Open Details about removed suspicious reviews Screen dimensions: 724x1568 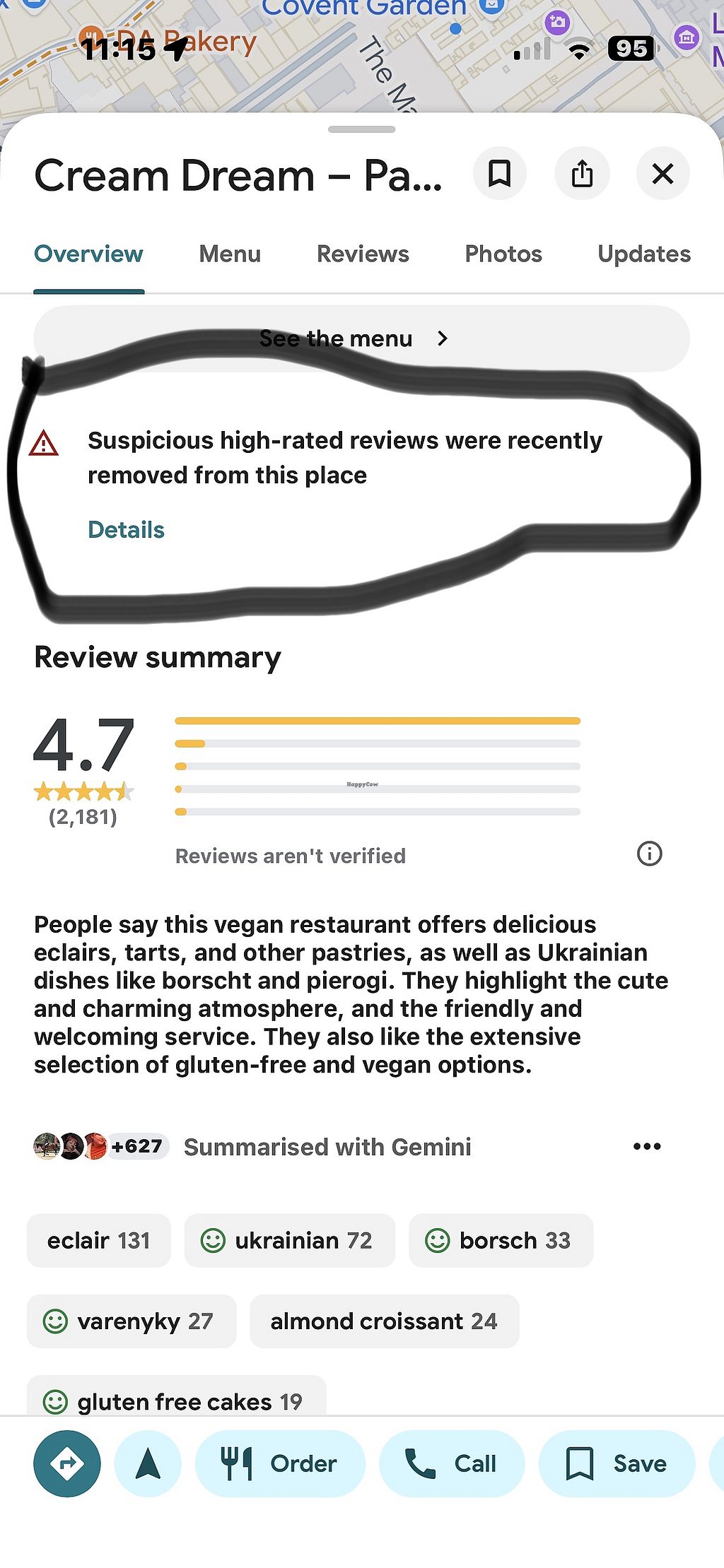[126, 530]
